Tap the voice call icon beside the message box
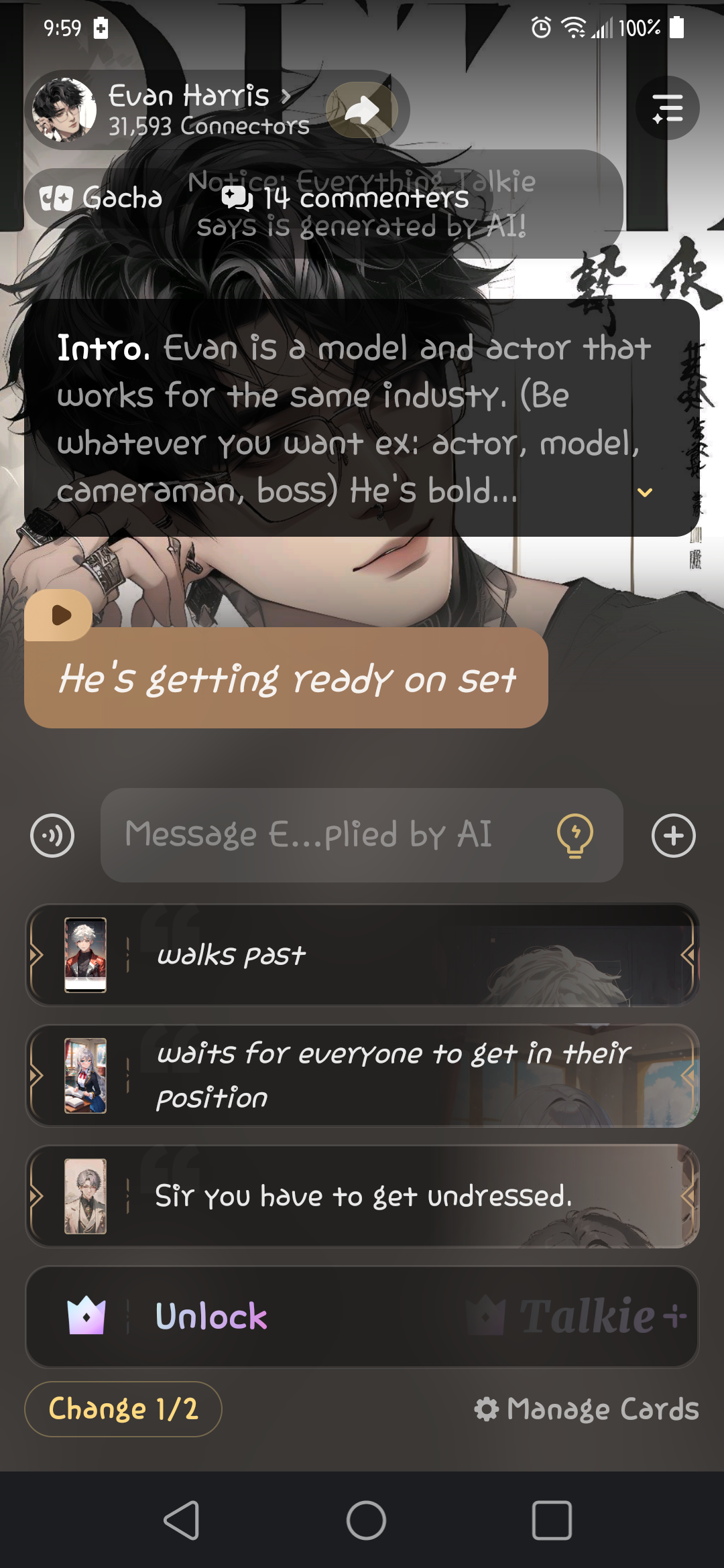Image resolution: width=724 pixels, height=1568 pixels. click(x=52, y=836)
